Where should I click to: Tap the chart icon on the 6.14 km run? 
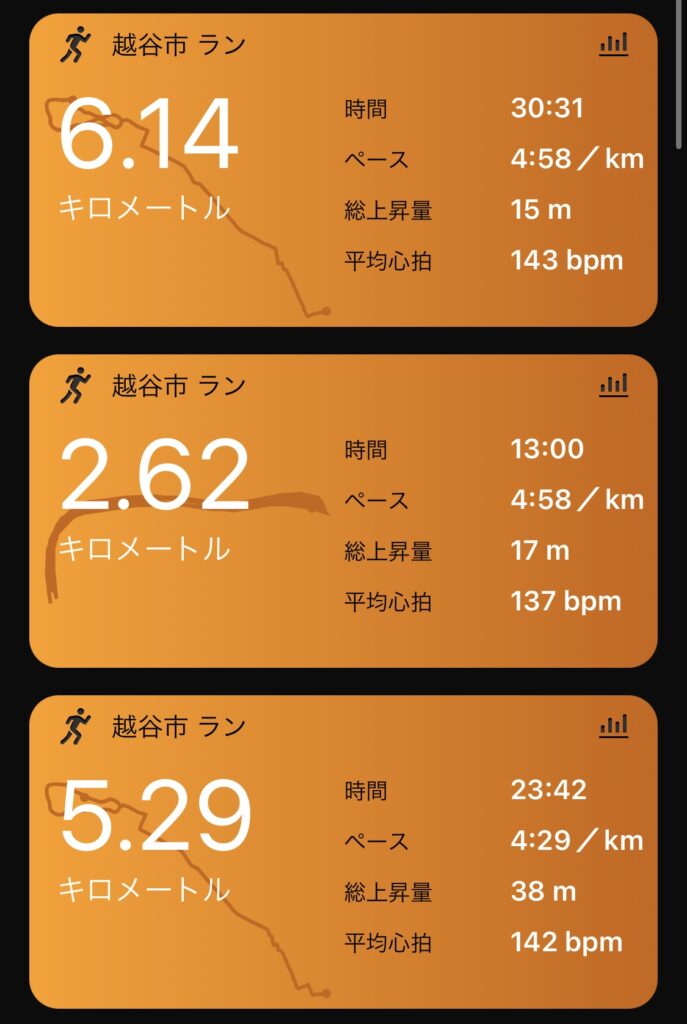click(613, 45)
